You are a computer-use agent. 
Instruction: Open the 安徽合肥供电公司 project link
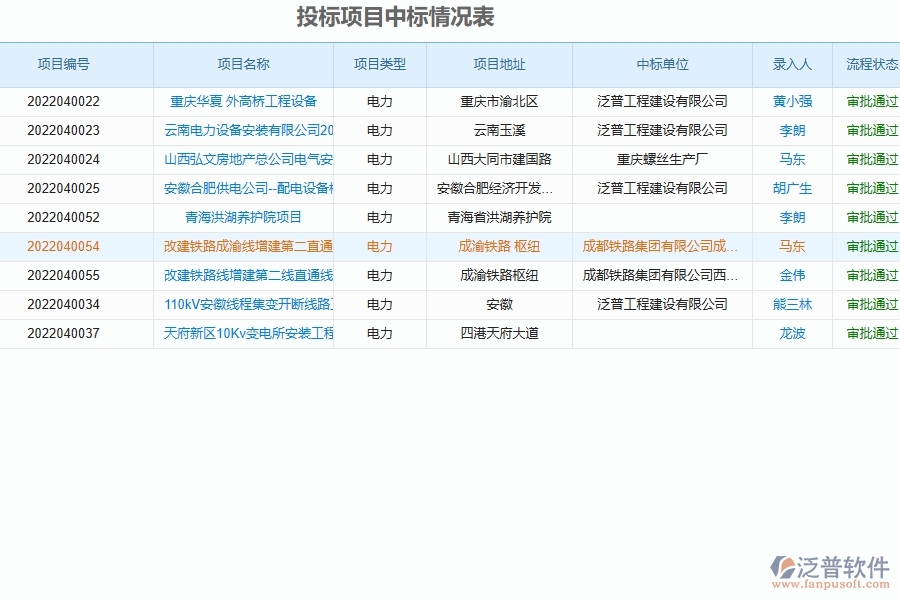248,188
